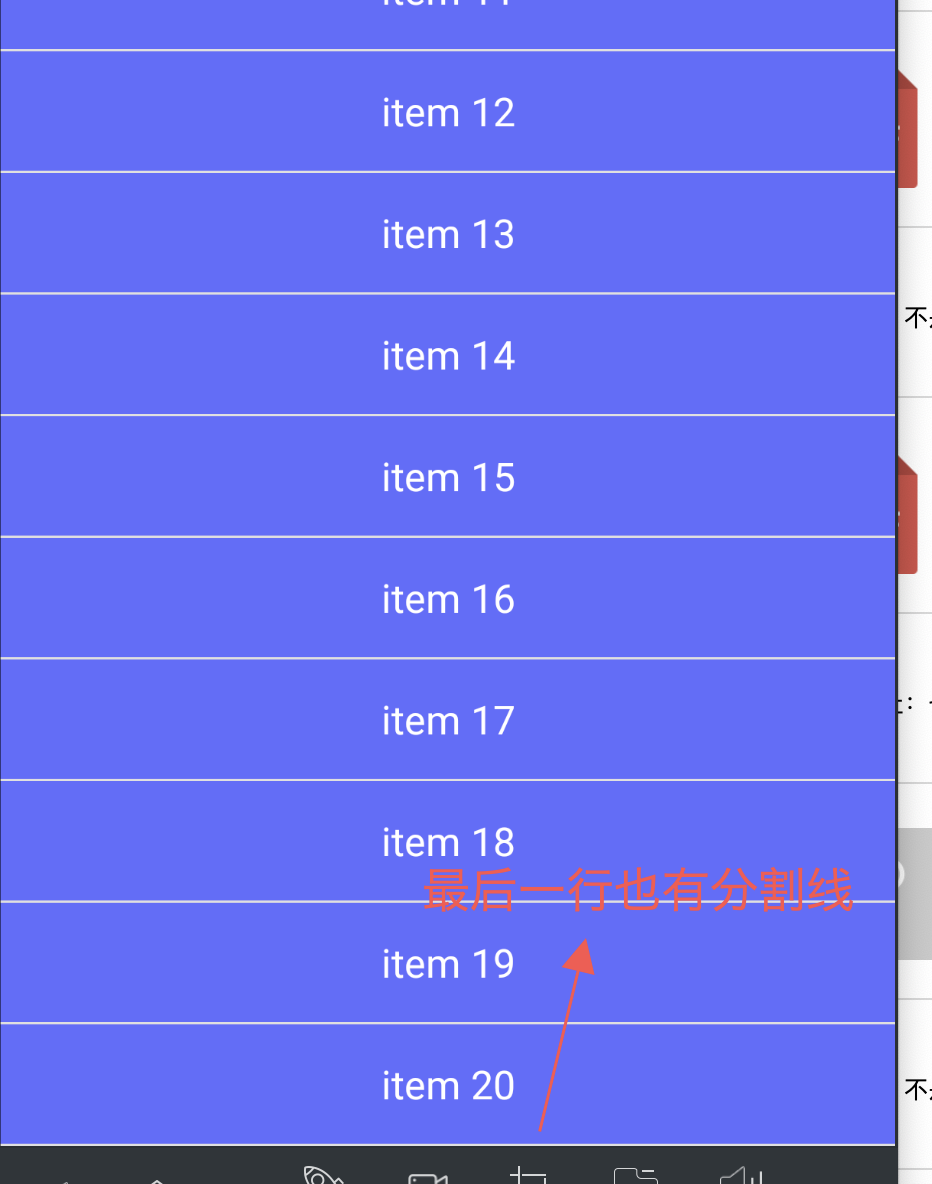Select item 12 in the list
The height and width of the screenshot is (1184, 932).
448,112
